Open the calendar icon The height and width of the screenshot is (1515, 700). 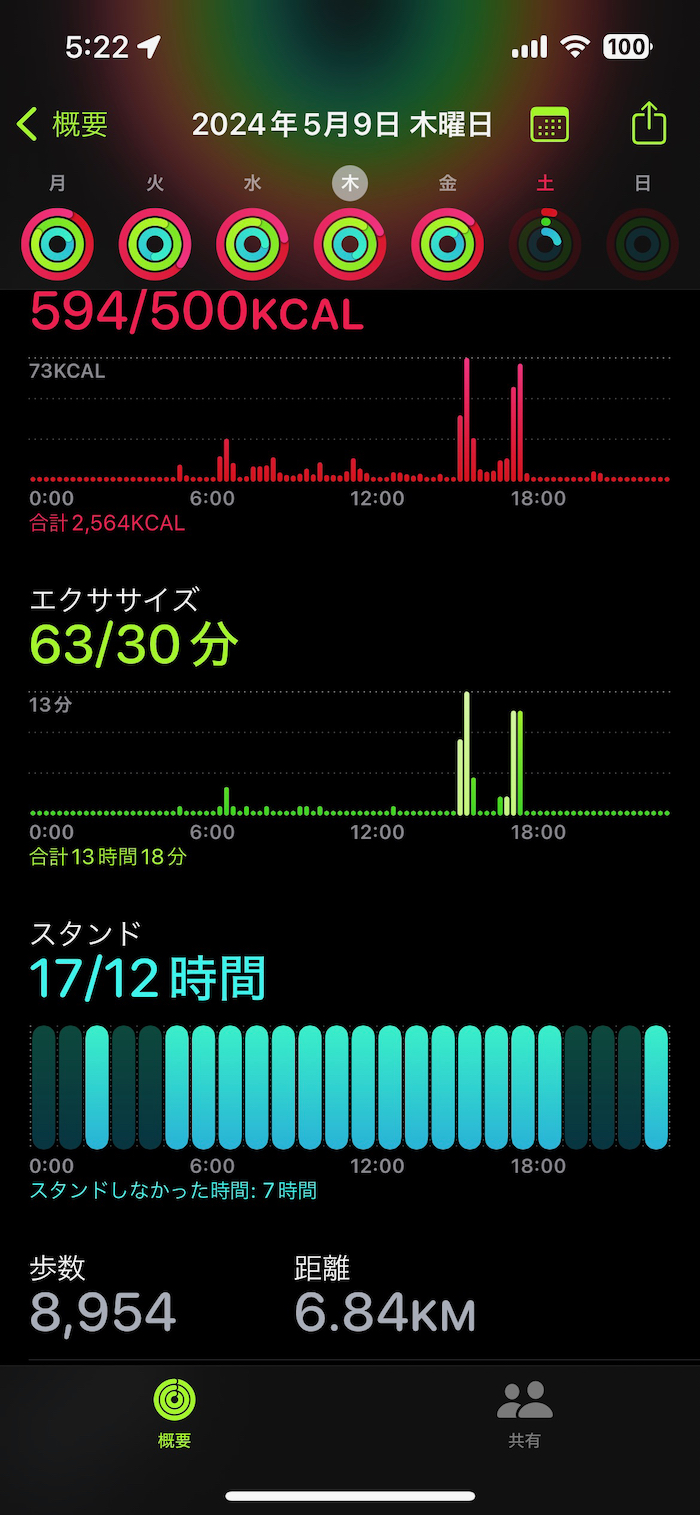pos(549,126)
